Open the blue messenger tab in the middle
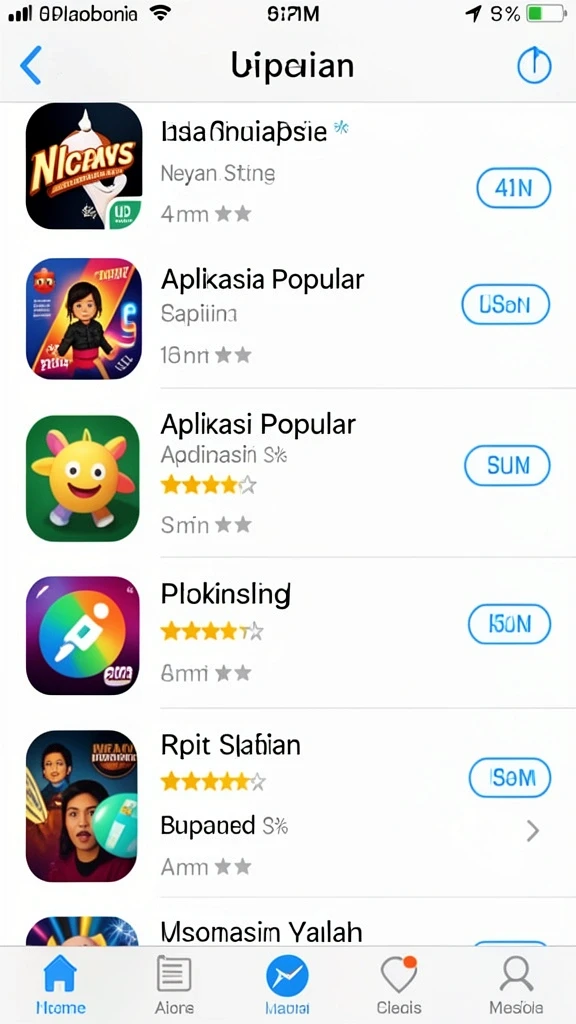Screen dimensions: 576x1024 click(287, 984)
